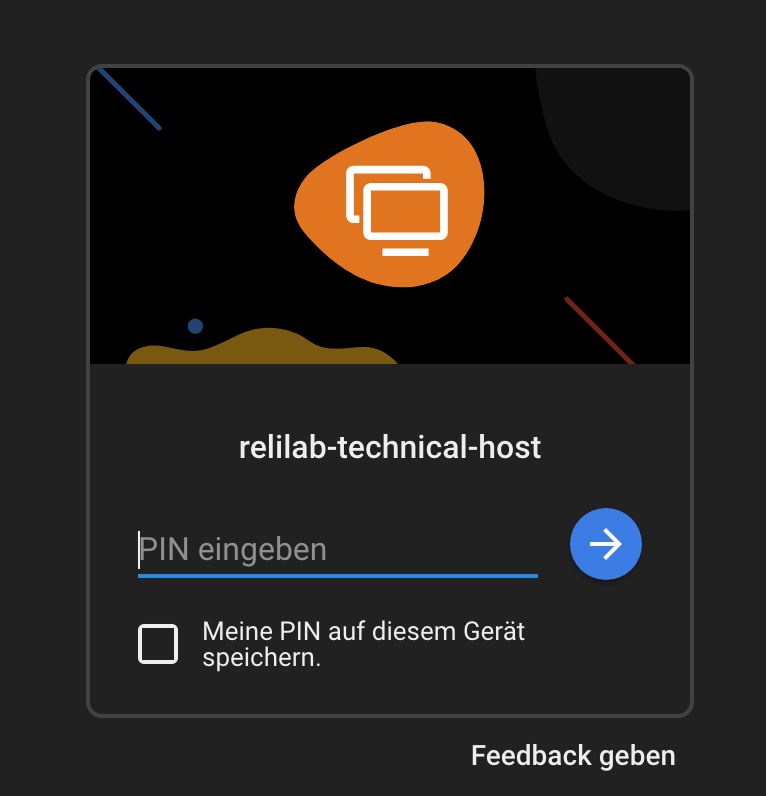The height and width of the screenshot is (796, 766).
Task: Check Meine PIN auf diesem Gerät speichern
Action: tap(158, 644)
